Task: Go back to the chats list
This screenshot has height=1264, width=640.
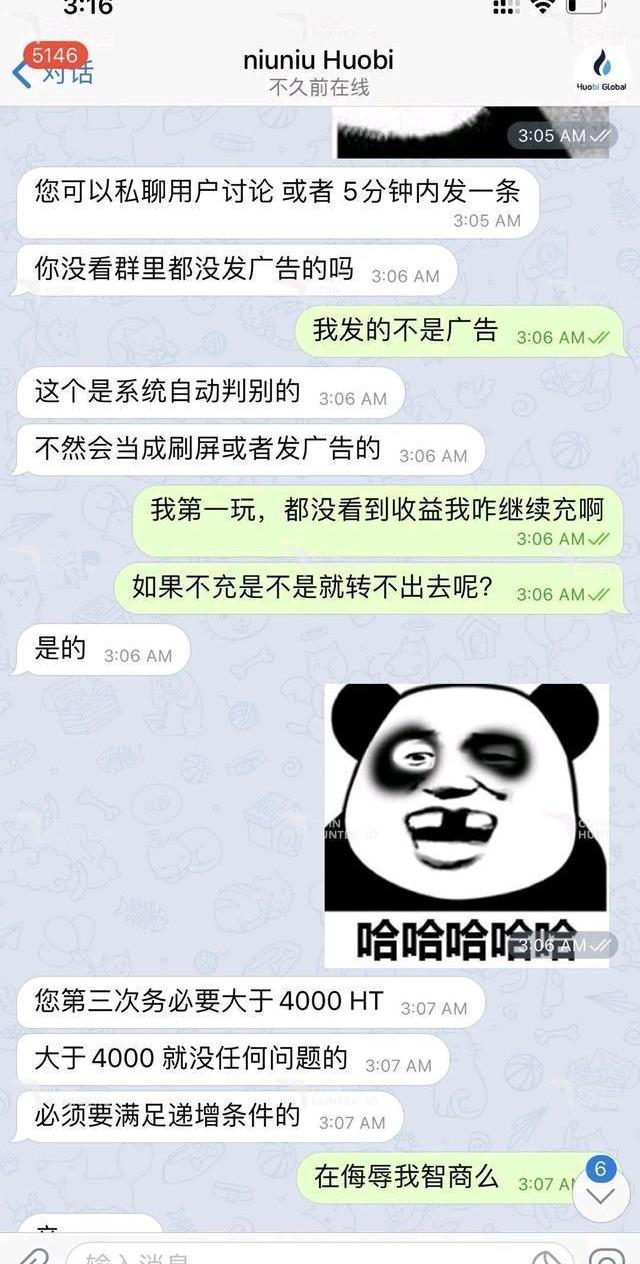Action: (x=52, y=71)
